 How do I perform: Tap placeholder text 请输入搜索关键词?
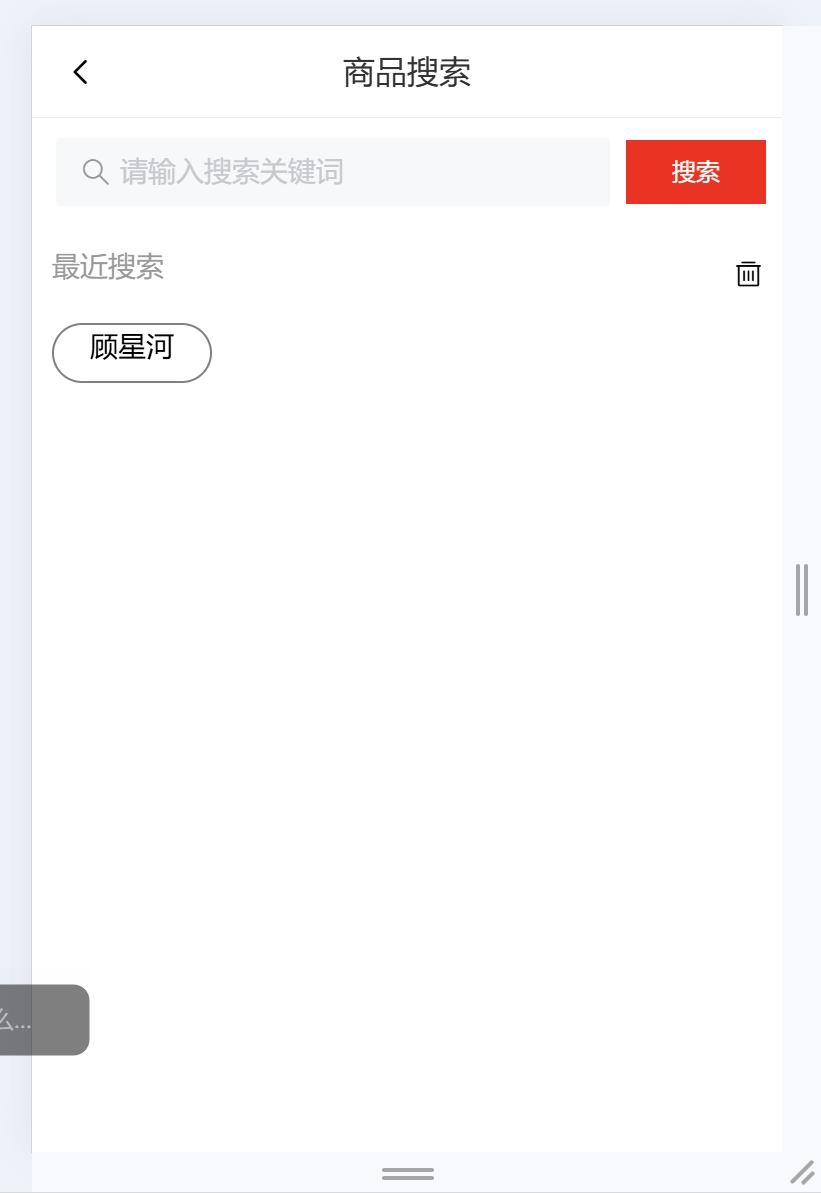(x=230, y=171)
